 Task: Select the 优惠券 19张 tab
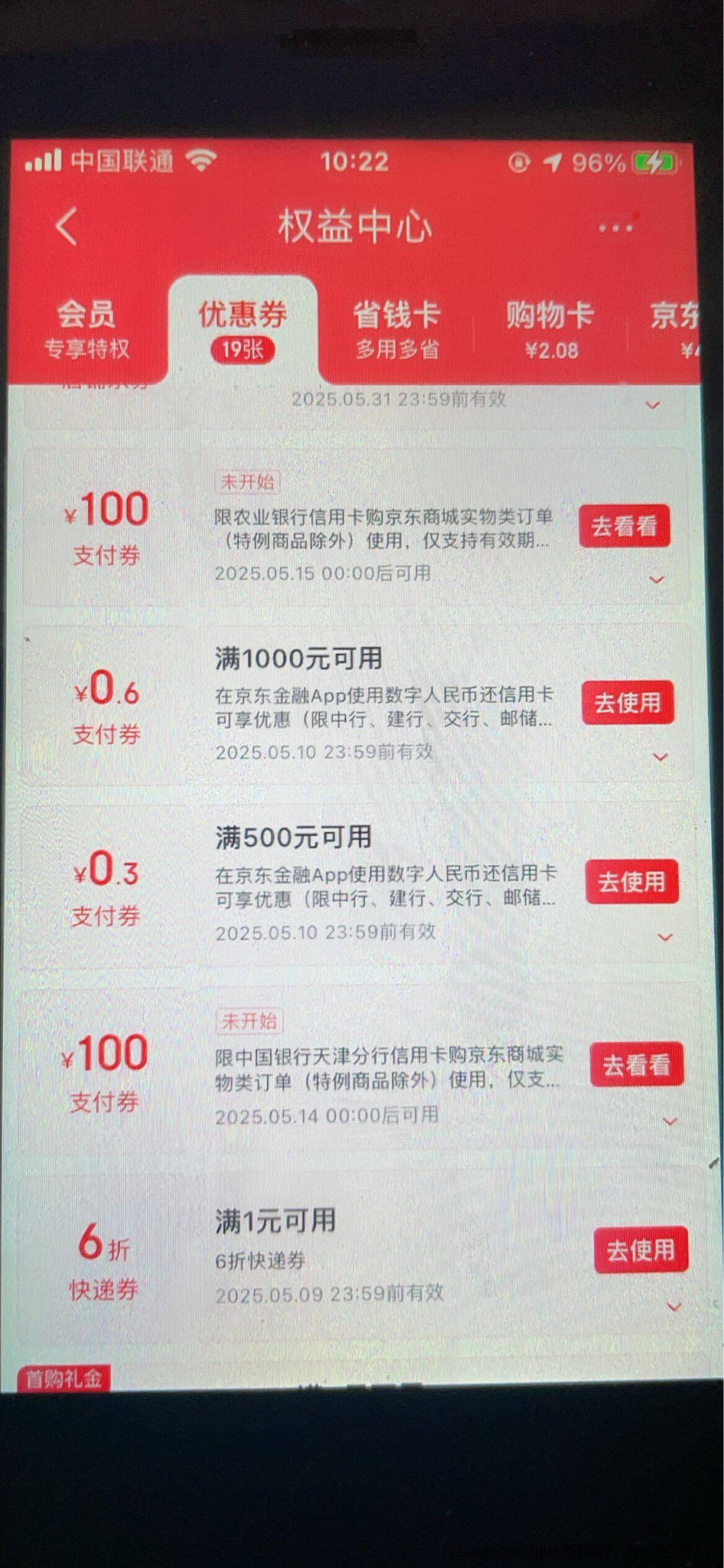[243, 329]
